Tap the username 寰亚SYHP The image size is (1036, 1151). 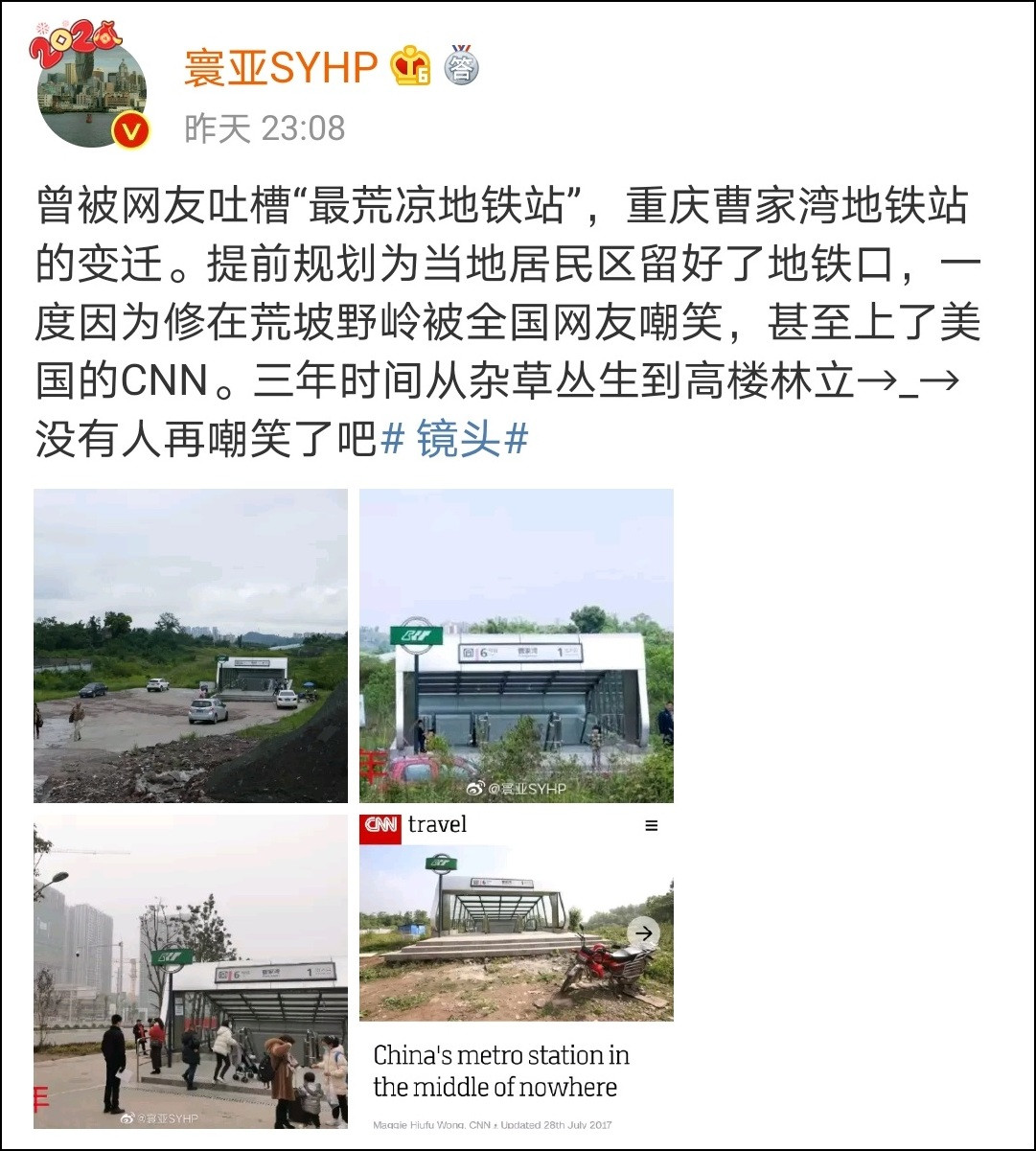click(280, 68)
